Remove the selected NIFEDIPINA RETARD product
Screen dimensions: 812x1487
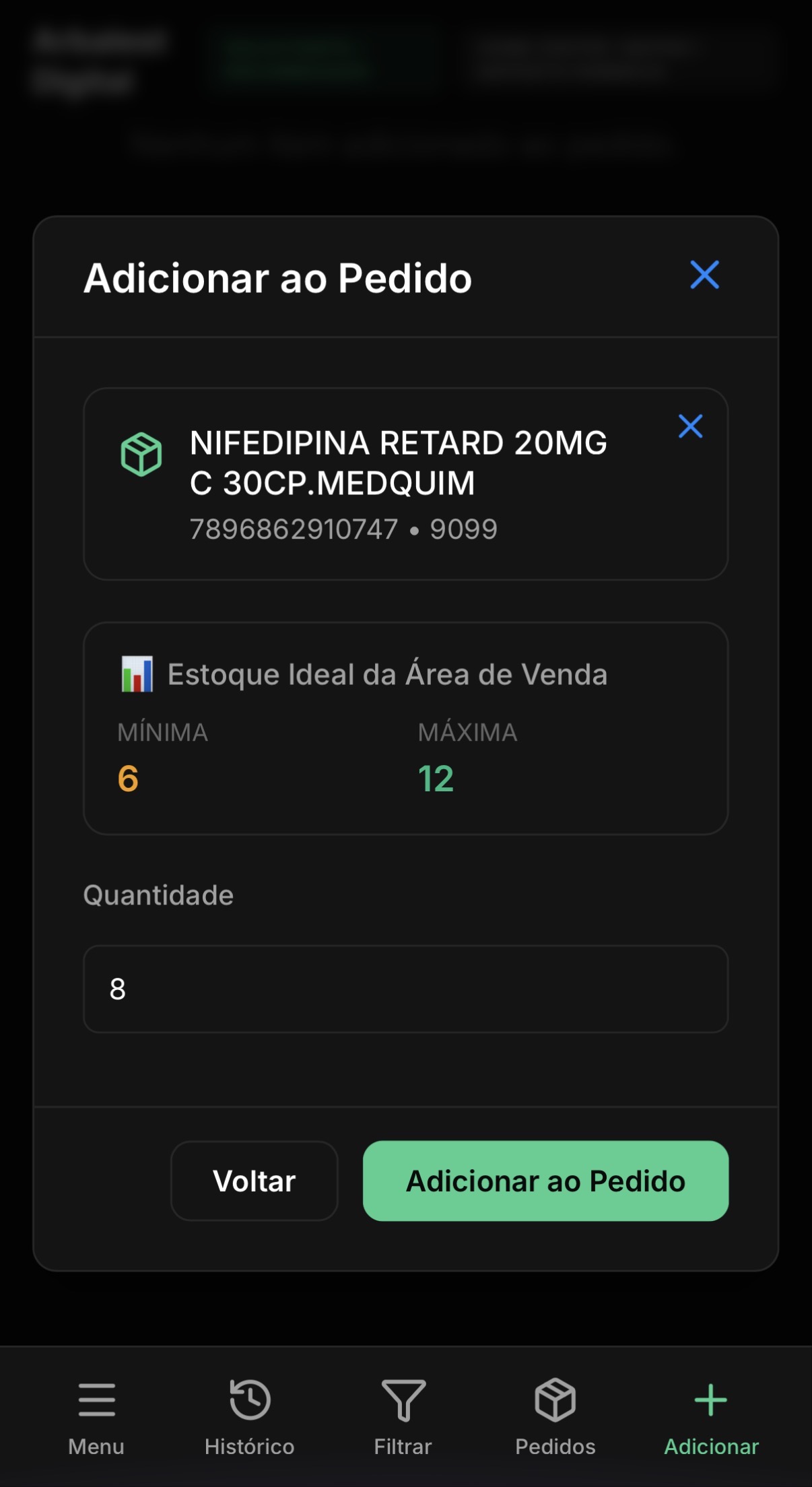pyautogui.click(x=690, y=426)
